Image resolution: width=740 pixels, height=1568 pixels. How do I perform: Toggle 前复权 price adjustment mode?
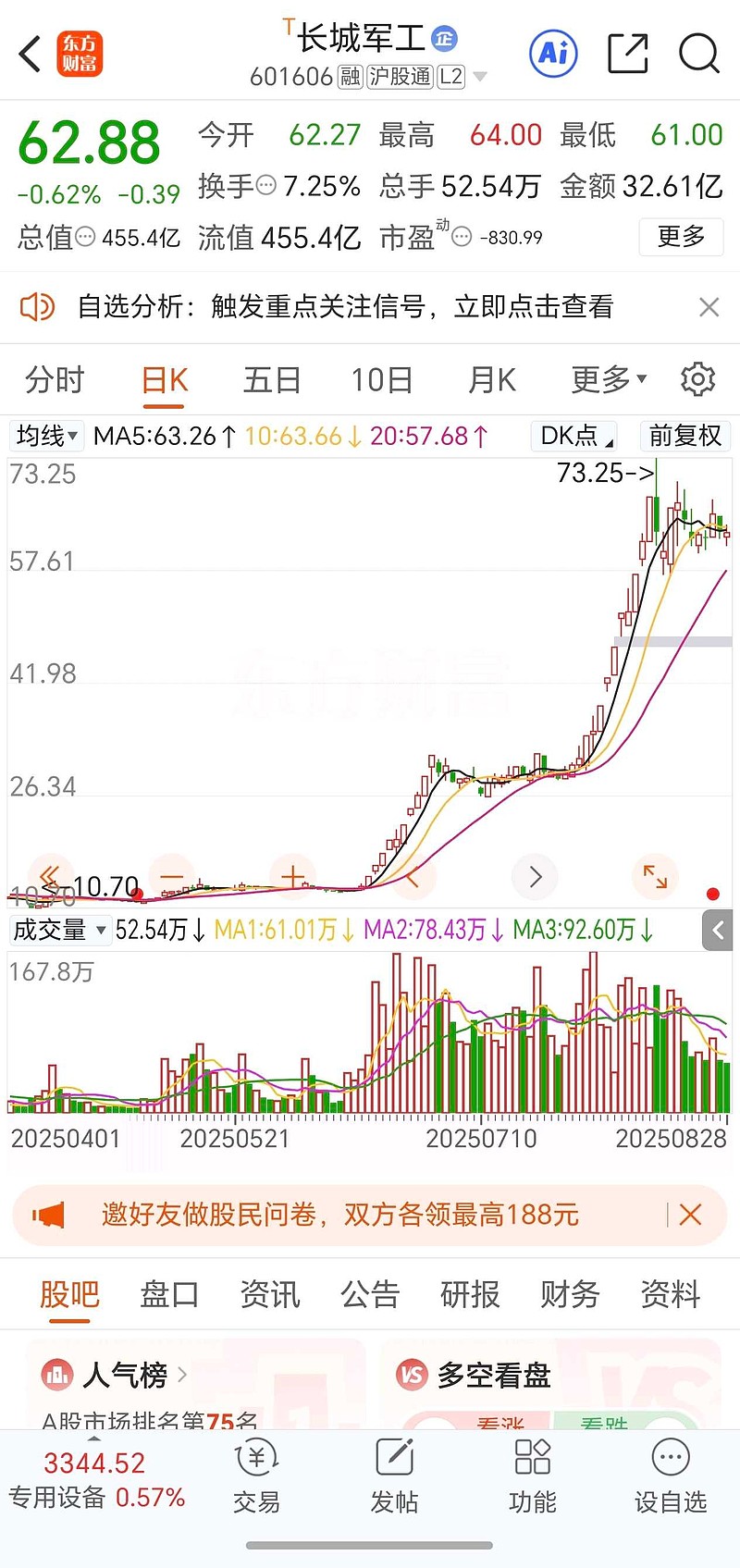click(685, 436)
